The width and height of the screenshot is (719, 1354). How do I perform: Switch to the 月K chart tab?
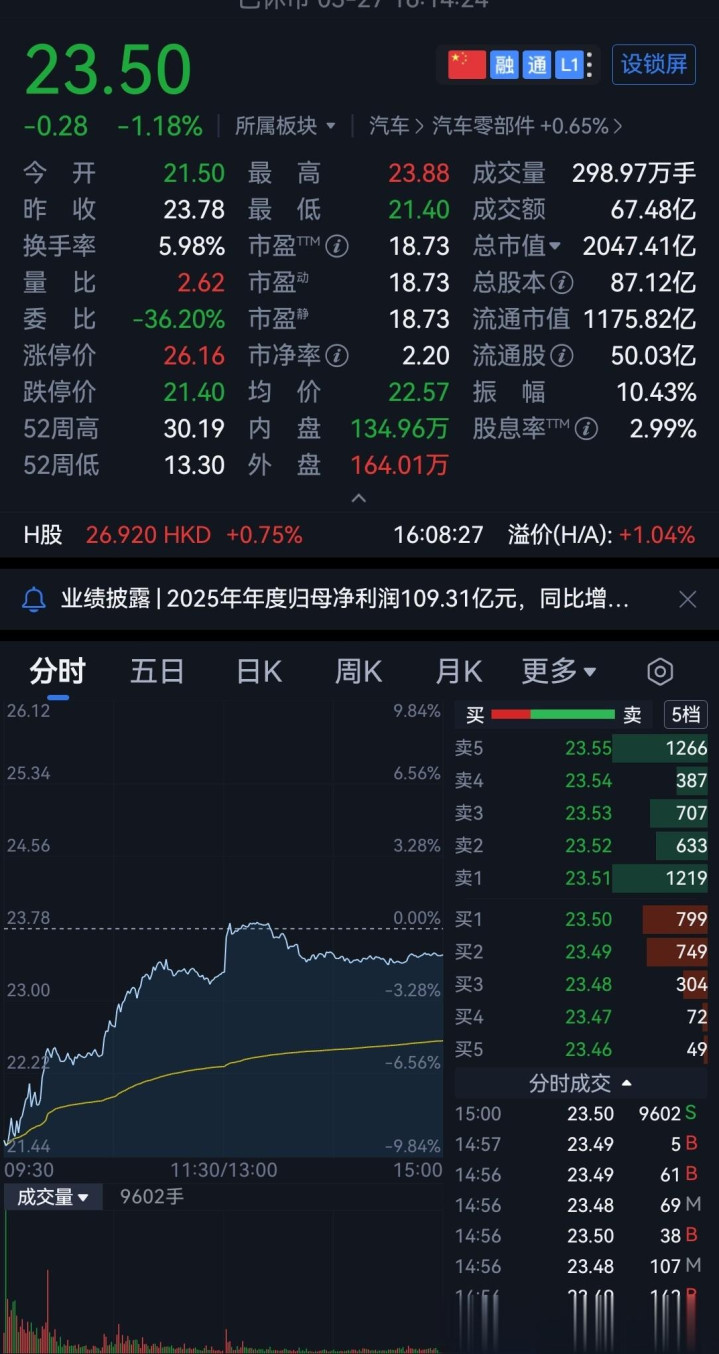[x=459, y=671]
